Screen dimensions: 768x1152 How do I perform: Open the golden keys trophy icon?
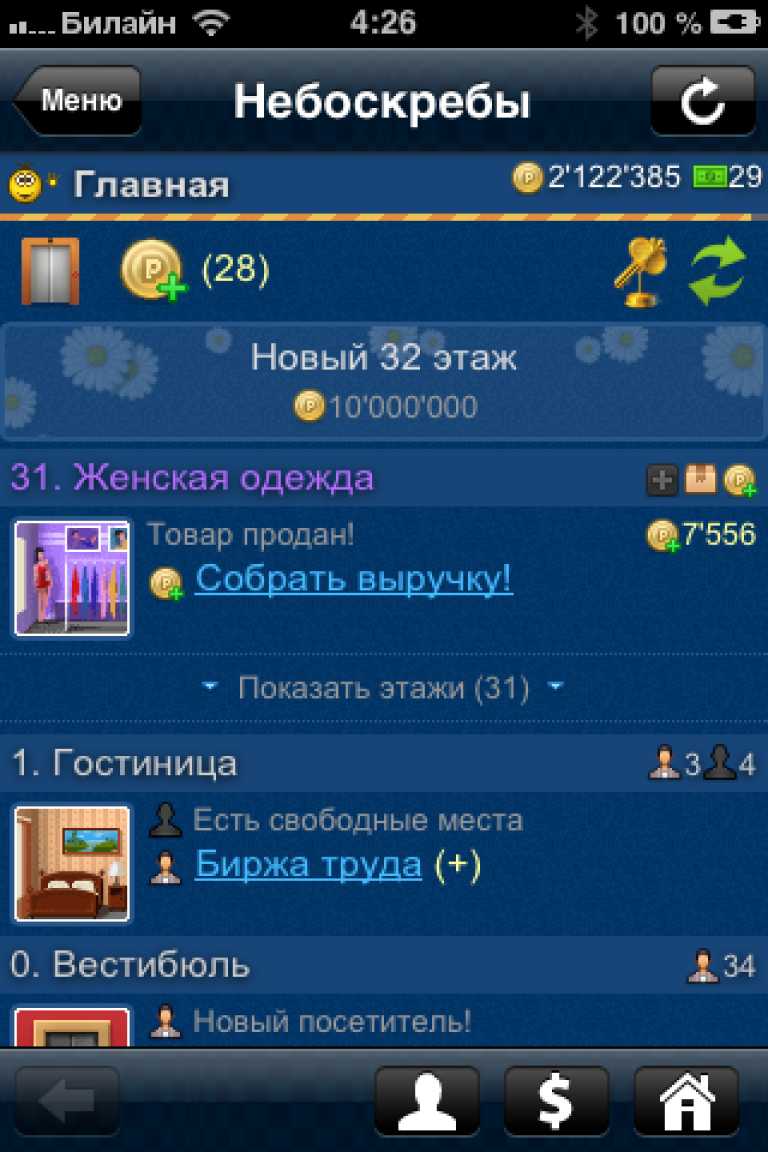coord(640,271)
